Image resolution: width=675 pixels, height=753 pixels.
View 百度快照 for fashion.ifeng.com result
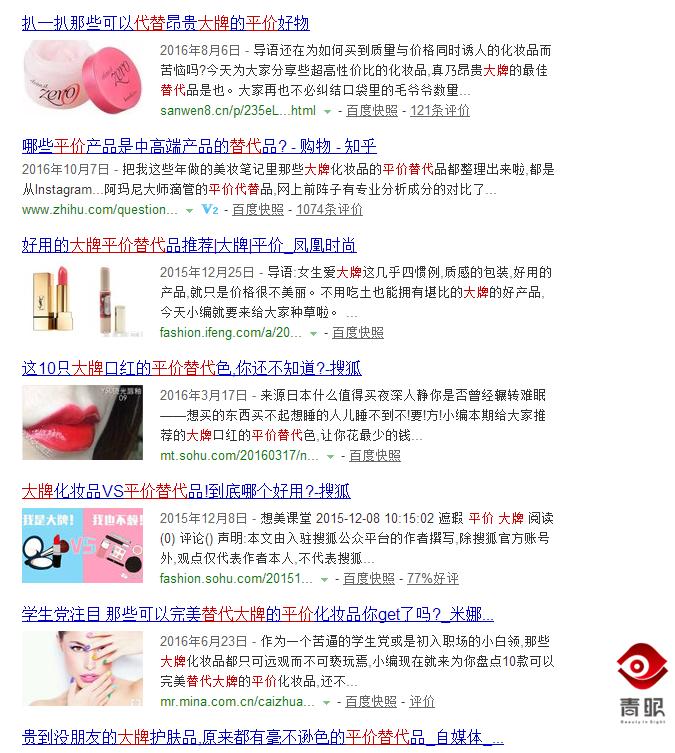[x=357, y=332]
